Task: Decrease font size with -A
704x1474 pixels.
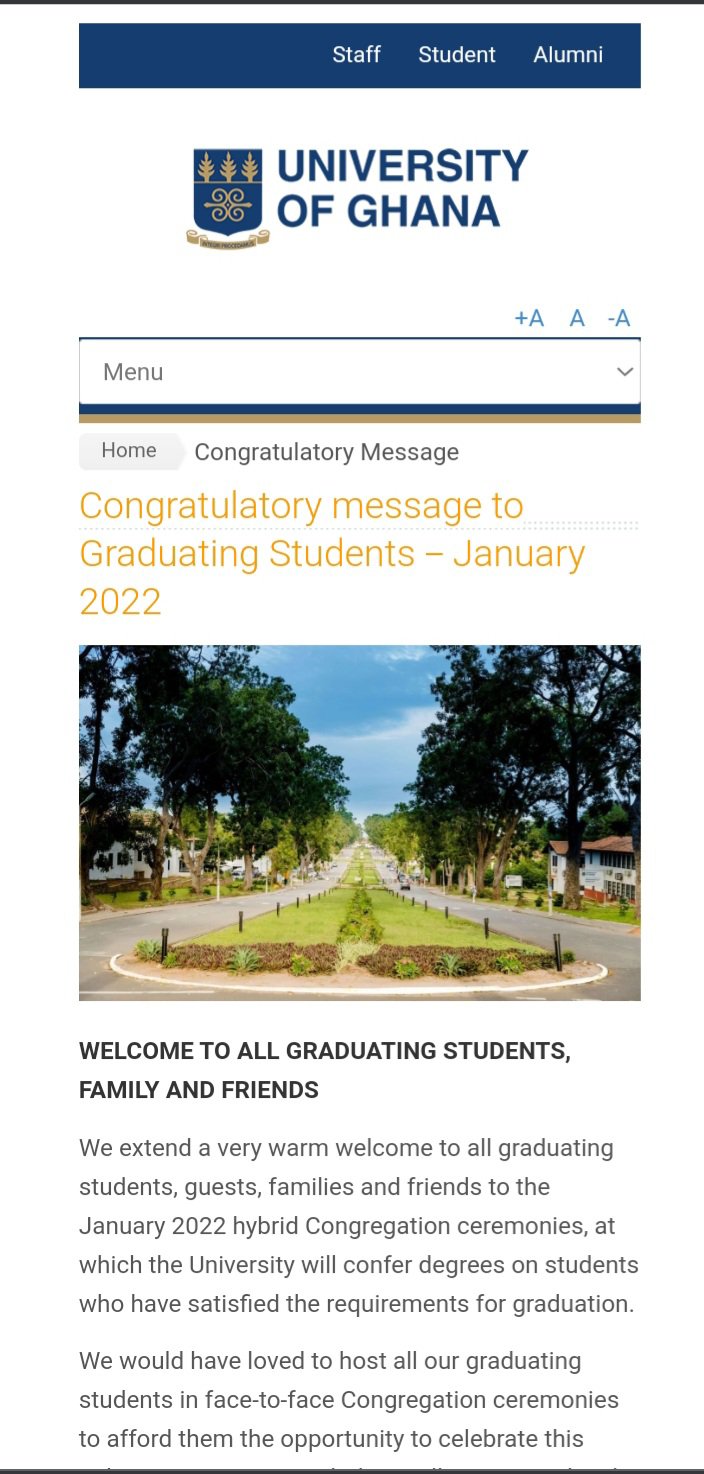Action: click(619, 319)
